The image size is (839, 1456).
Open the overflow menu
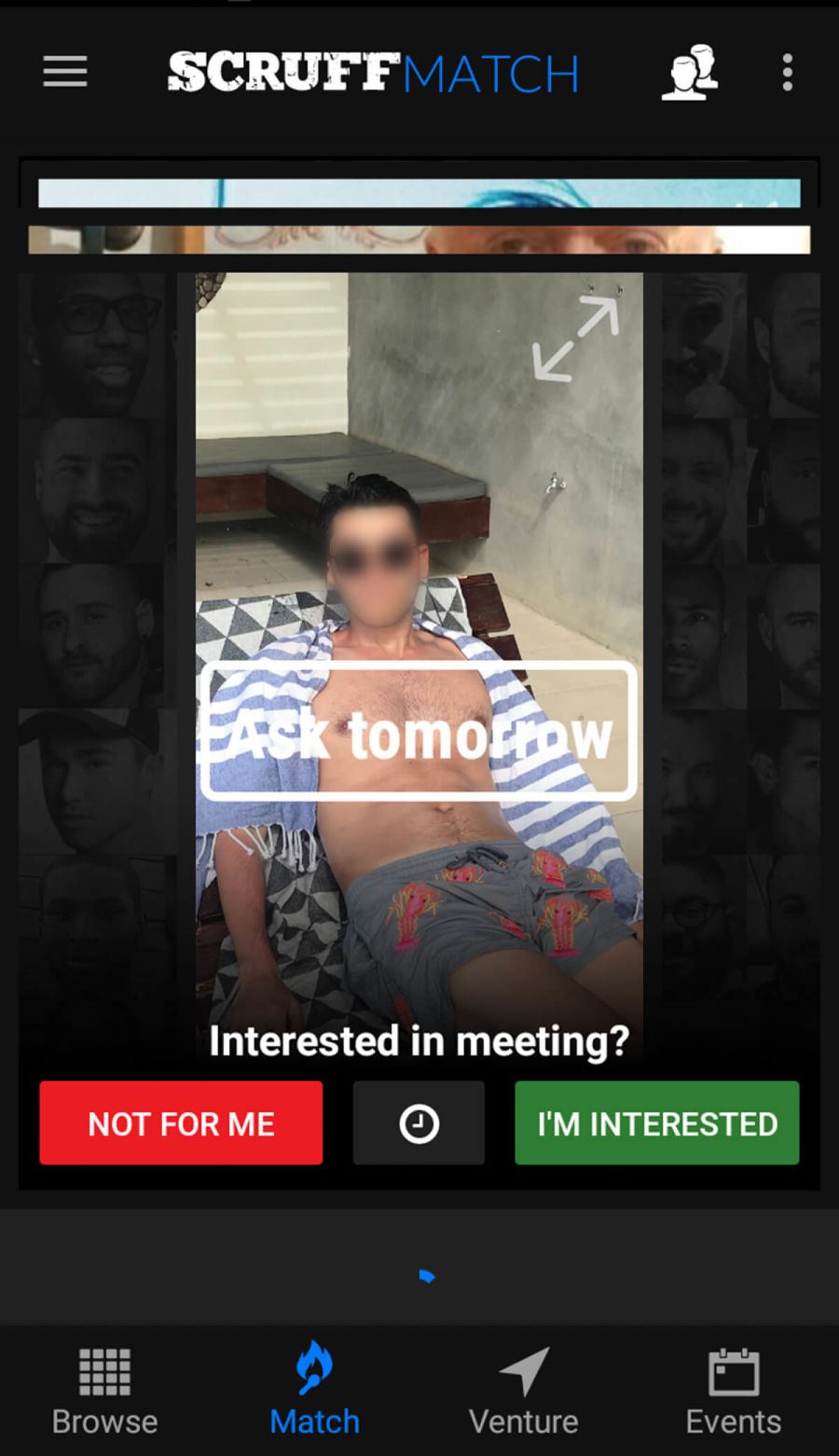788,72
